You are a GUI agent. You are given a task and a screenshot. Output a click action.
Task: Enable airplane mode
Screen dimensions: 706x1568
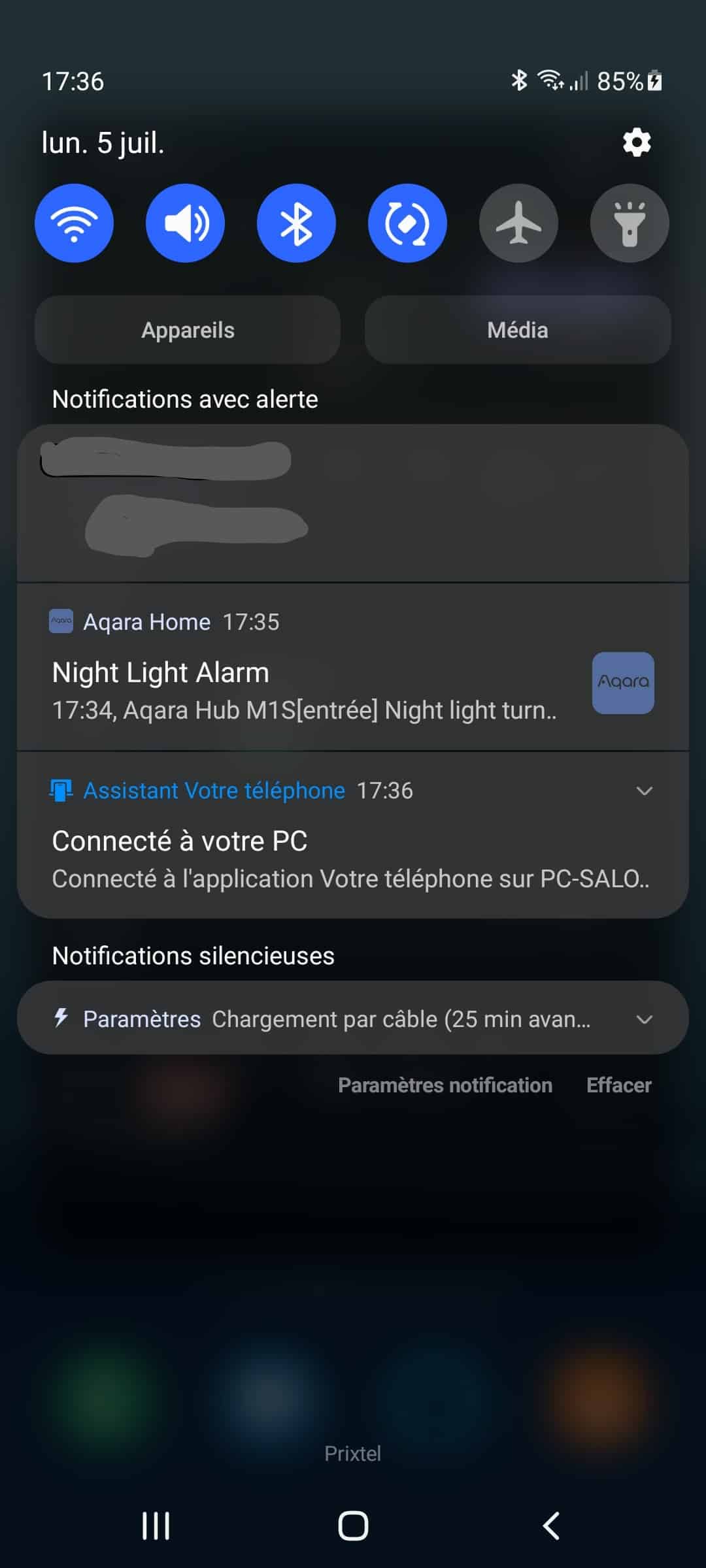click(518, 223)
